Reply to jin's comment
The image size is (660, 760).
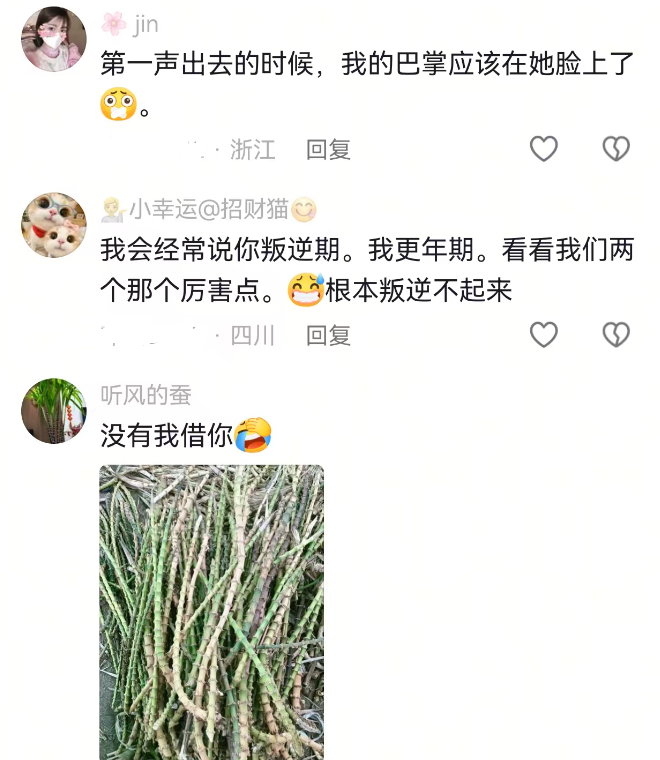(328, 150)
